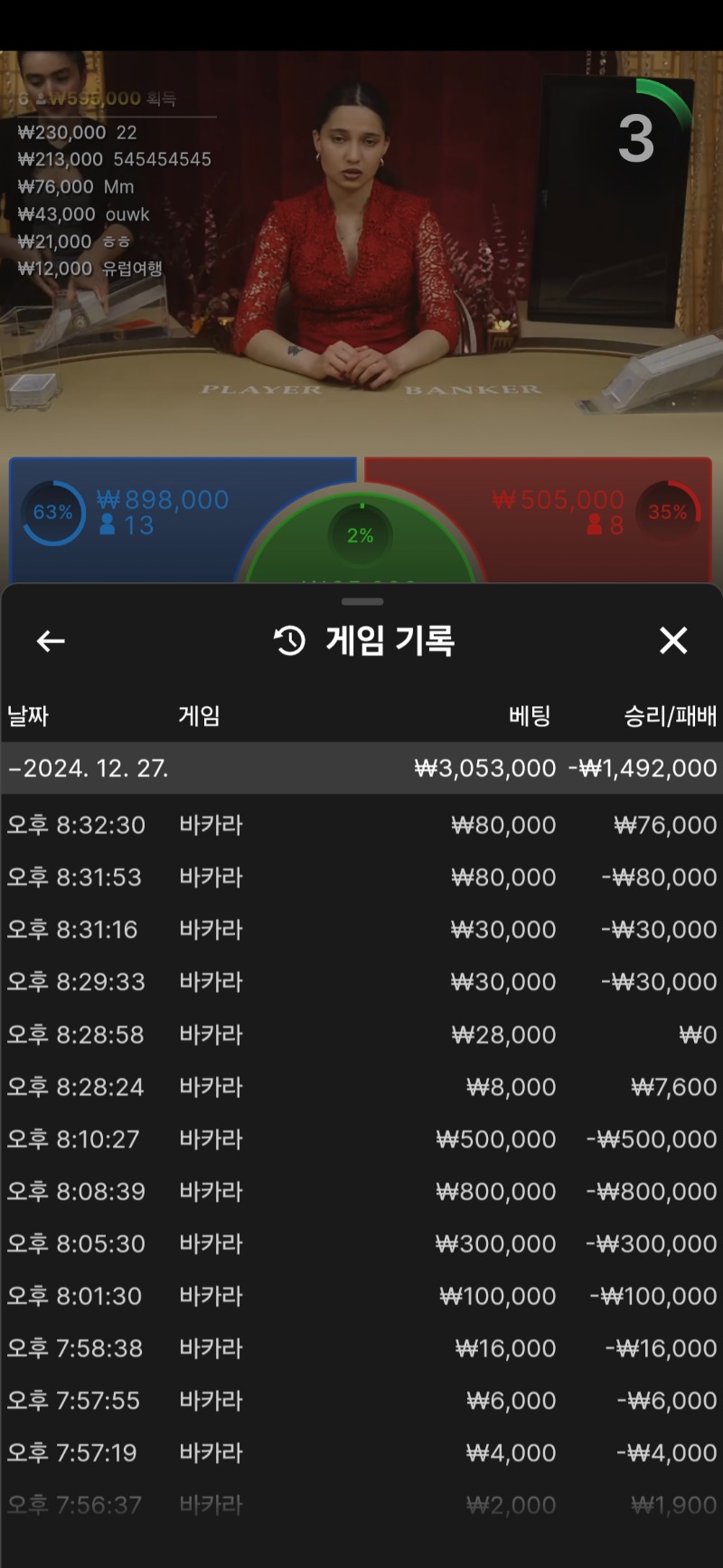
Task: Open the 오후 8:10:27 바카라 record
Action: pos(361,1139)
